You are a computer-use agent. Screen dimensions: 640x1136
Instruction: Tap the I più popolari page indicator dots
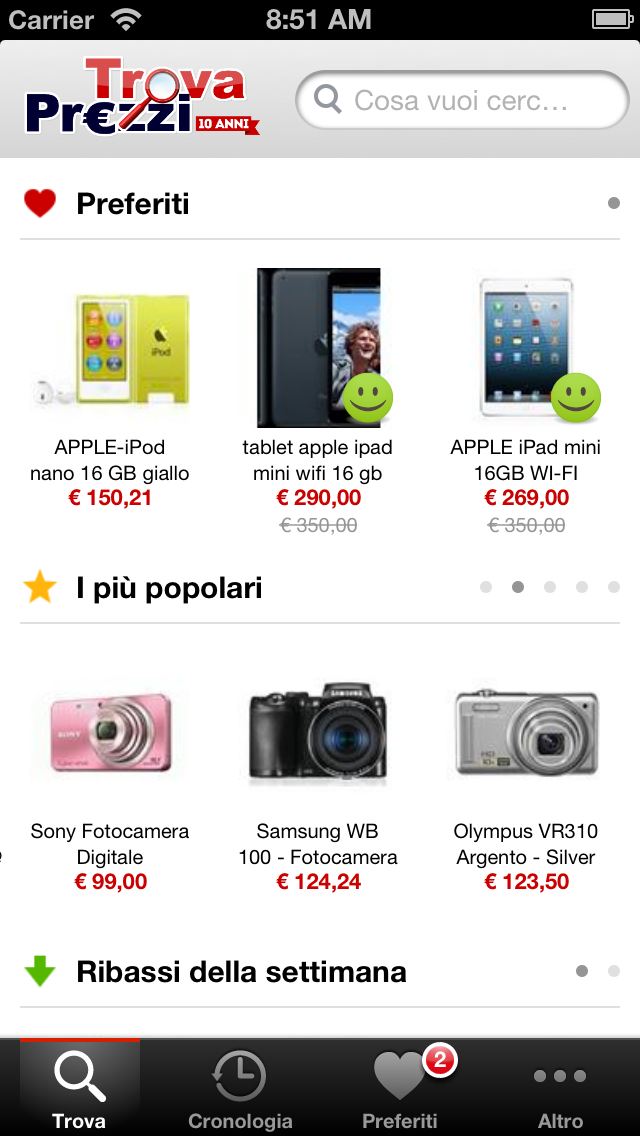[x=549, y=587]
